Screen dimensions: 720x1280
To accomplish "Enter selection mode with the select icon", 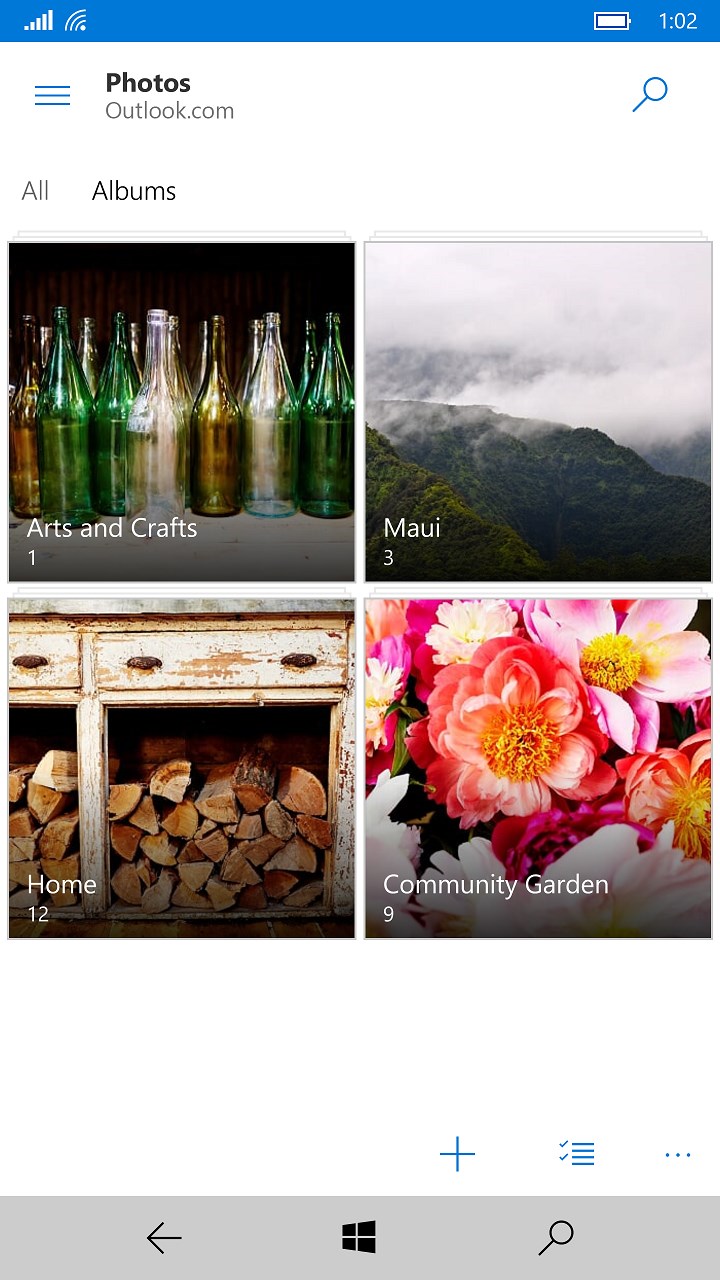I will pyautogui.click(x=576, y=1153).
